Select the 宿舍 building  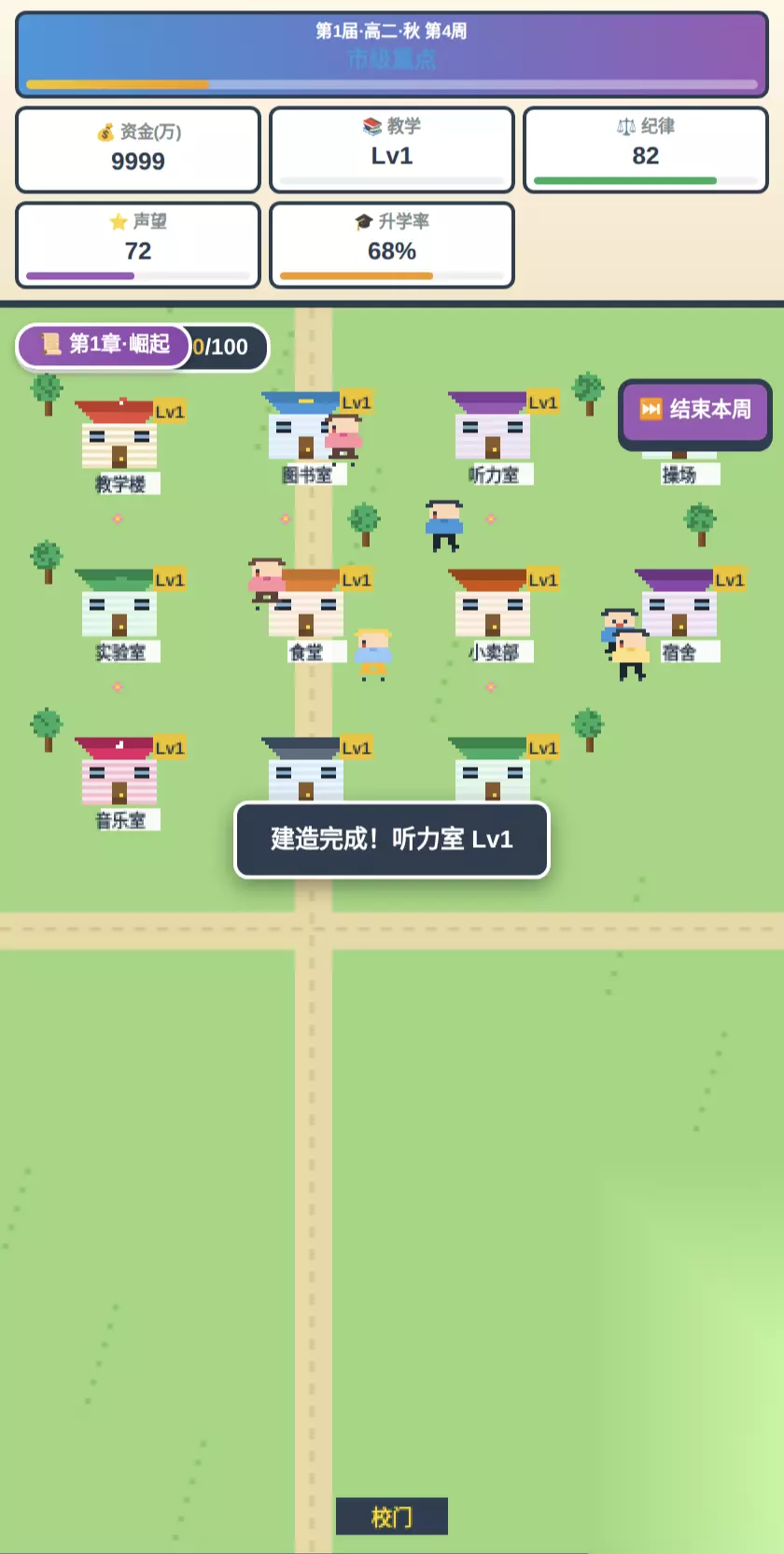tap(679, 613)
